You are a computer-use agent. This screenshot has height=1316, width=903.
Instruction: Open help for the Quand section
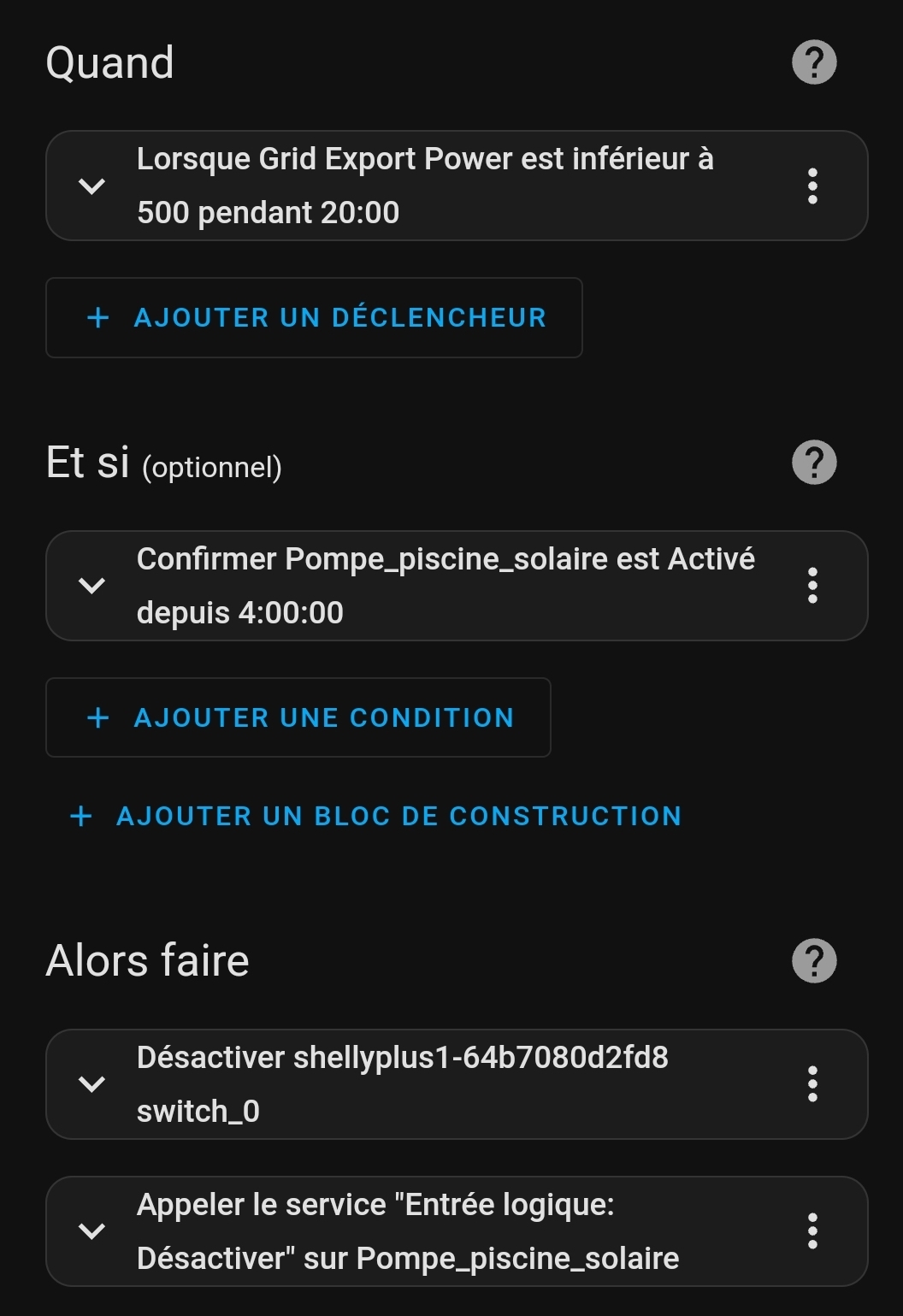(x=813, y=62)
